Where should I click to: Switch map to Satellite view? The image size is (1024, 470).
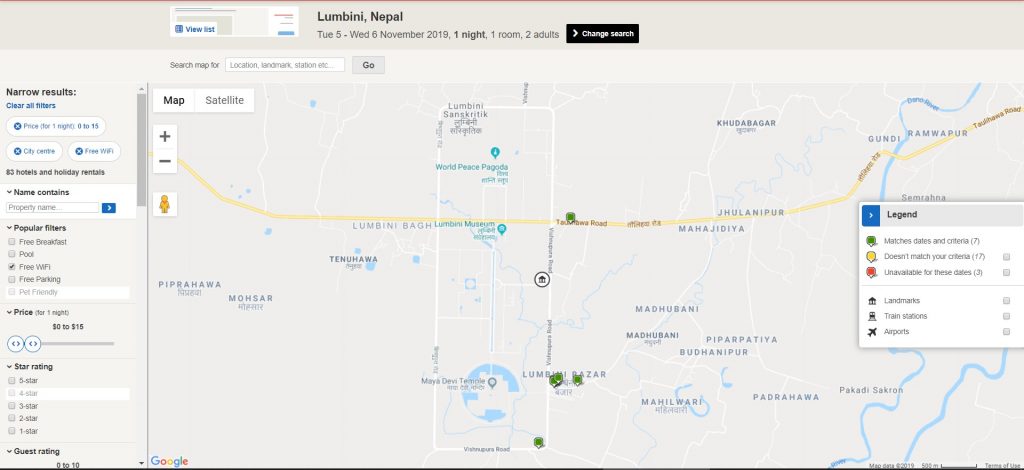click(x=224, y=100)
